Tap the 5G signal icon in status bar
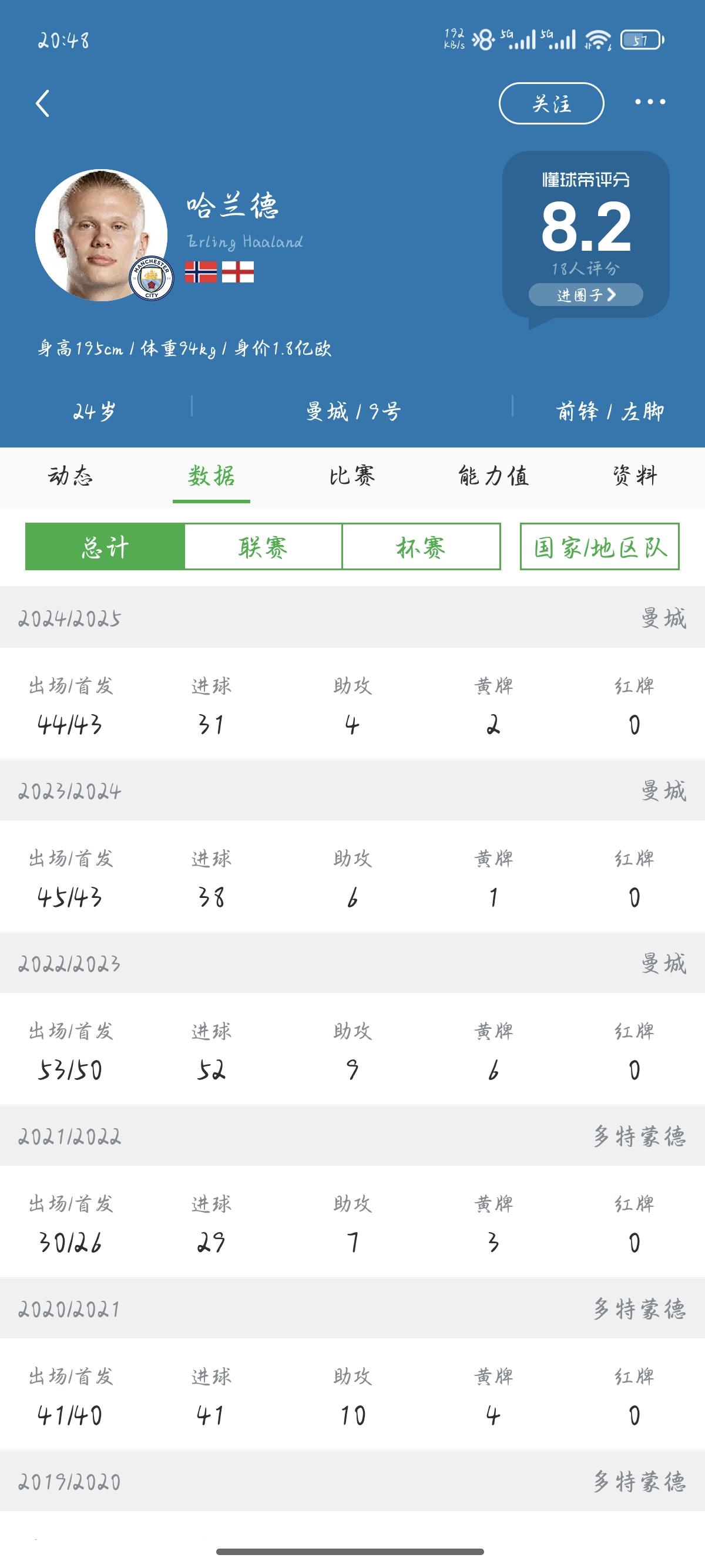This screenshot has width=705, height=1568. click(x=518, y=39)
